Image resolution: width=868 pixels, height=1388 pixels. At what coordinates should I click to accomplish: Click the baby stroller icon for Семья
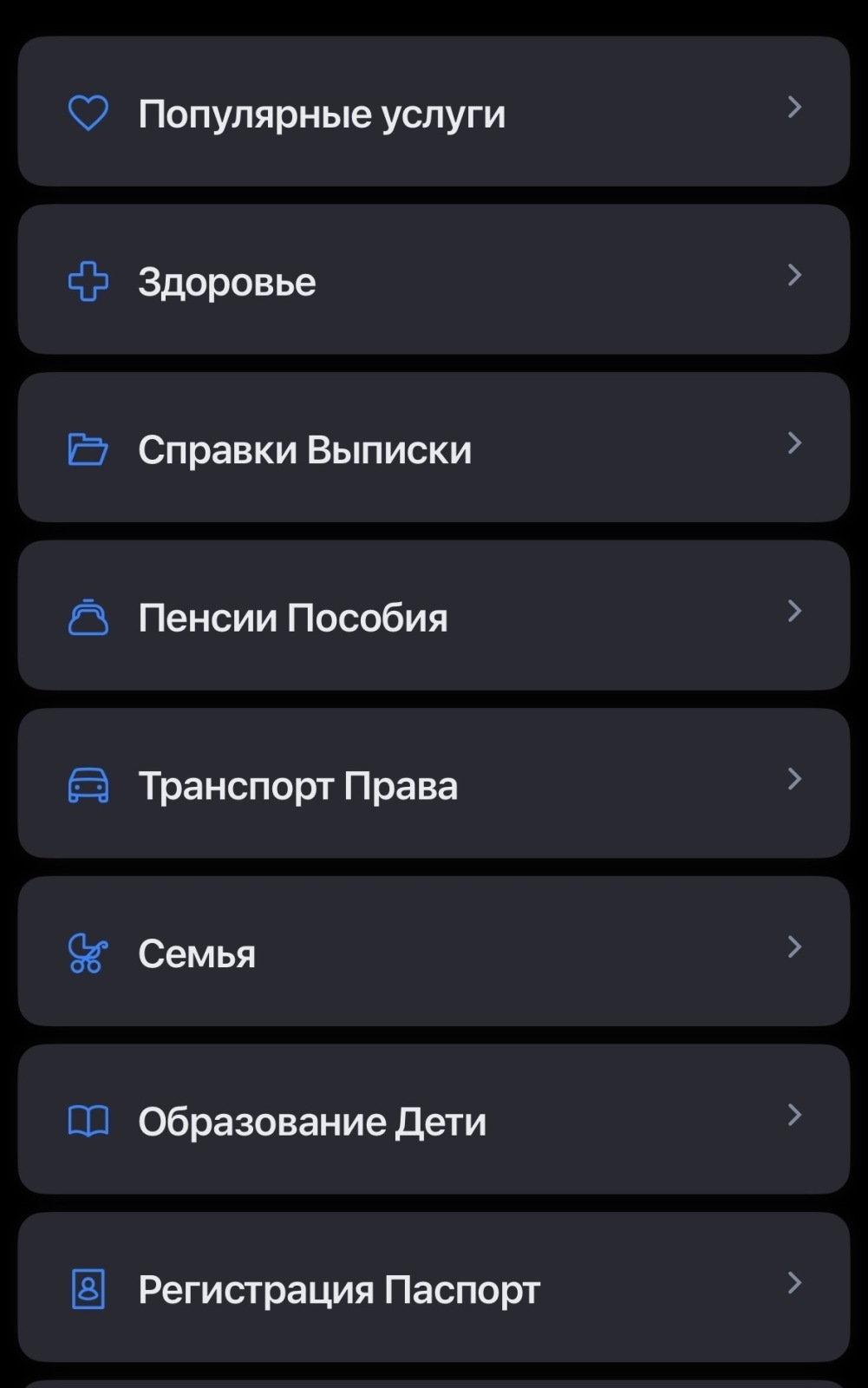(x=87, y=952)
